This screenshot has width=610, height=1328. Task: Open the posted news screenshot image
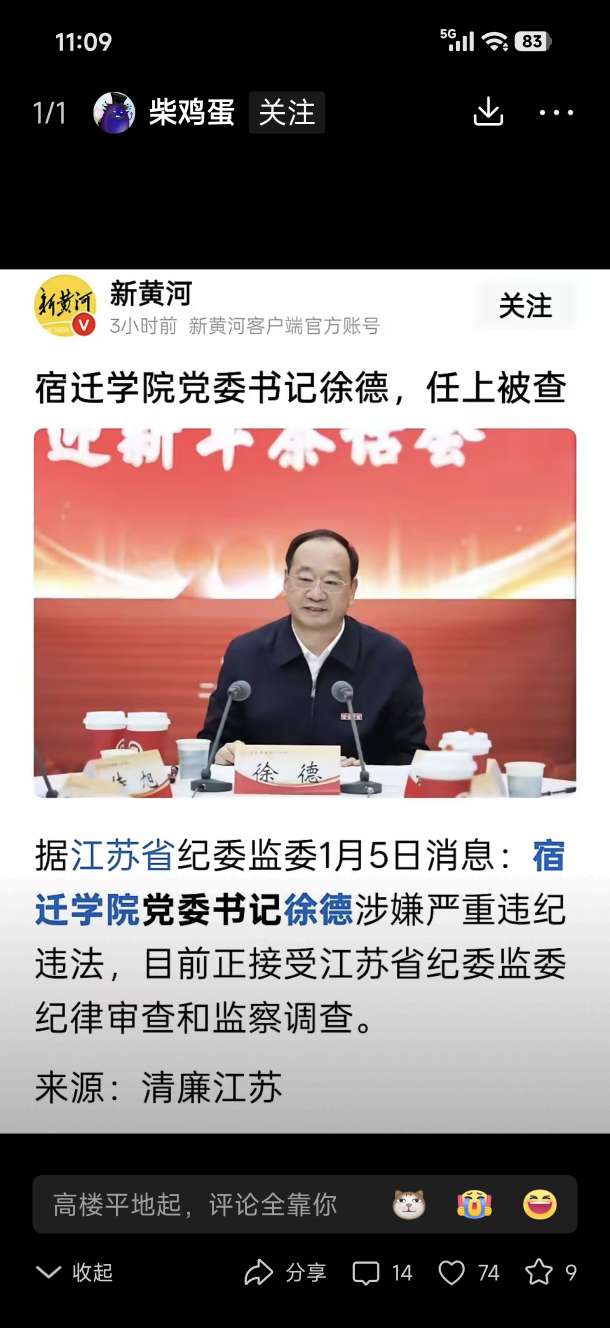pyautogui.click(x=305, y=700)
